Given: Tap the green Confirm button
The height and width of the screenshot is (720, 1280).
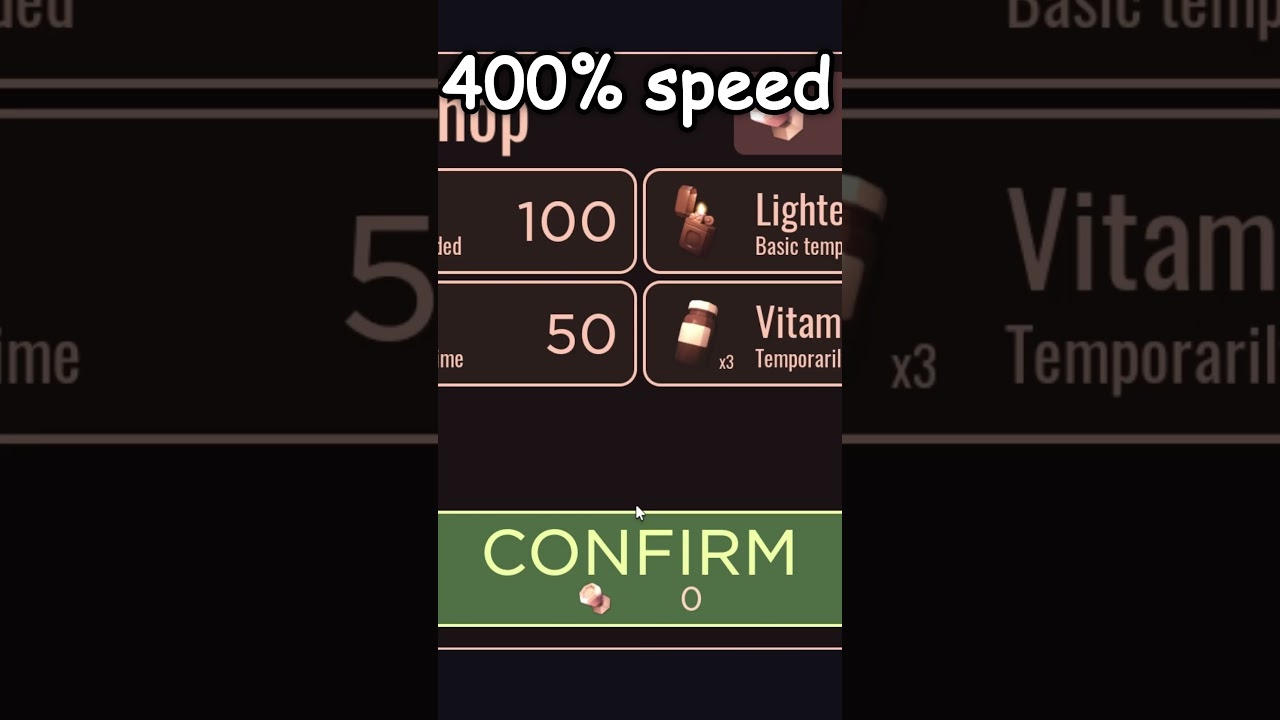Looking at the screenshot, I should [640, 568].
